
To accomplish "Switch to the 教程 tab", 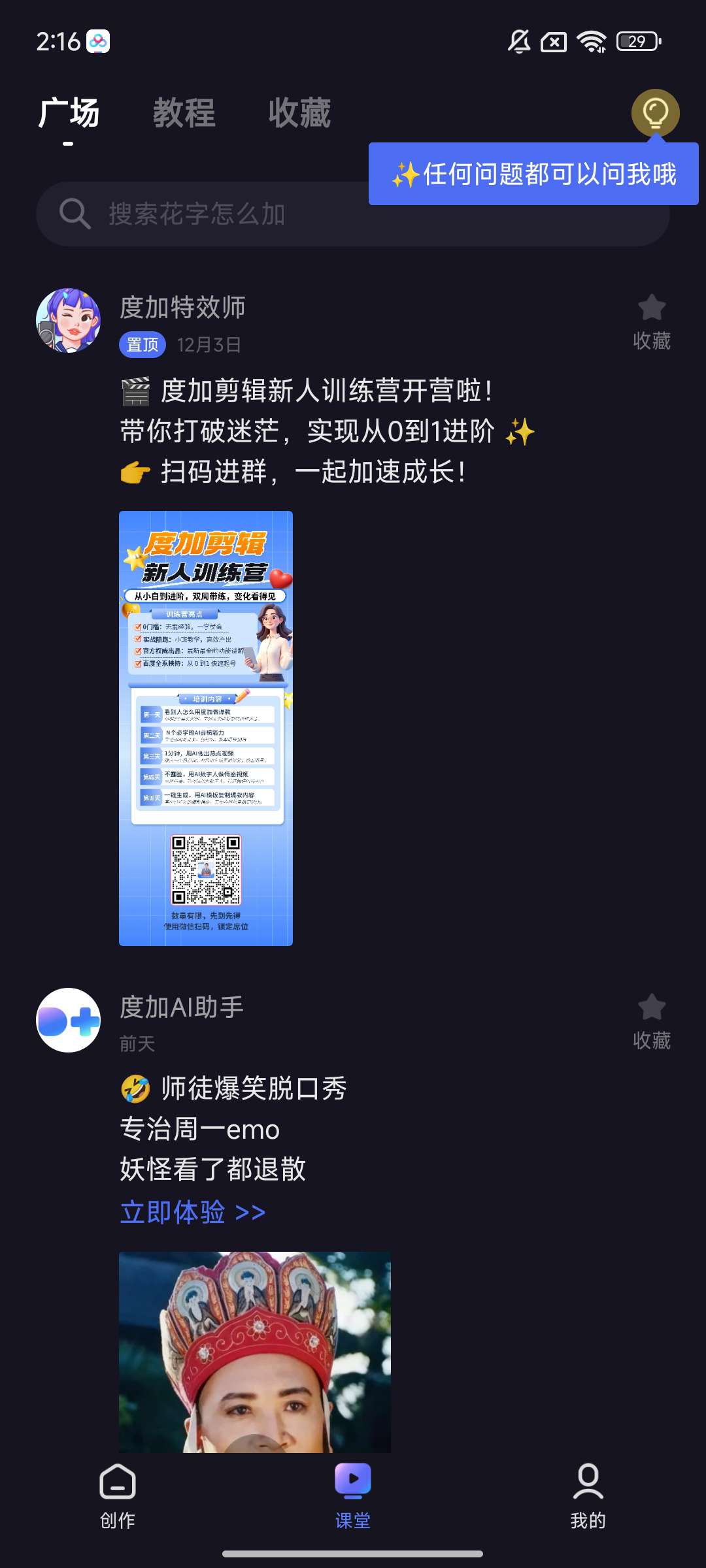I will click(x=184, y=113).
